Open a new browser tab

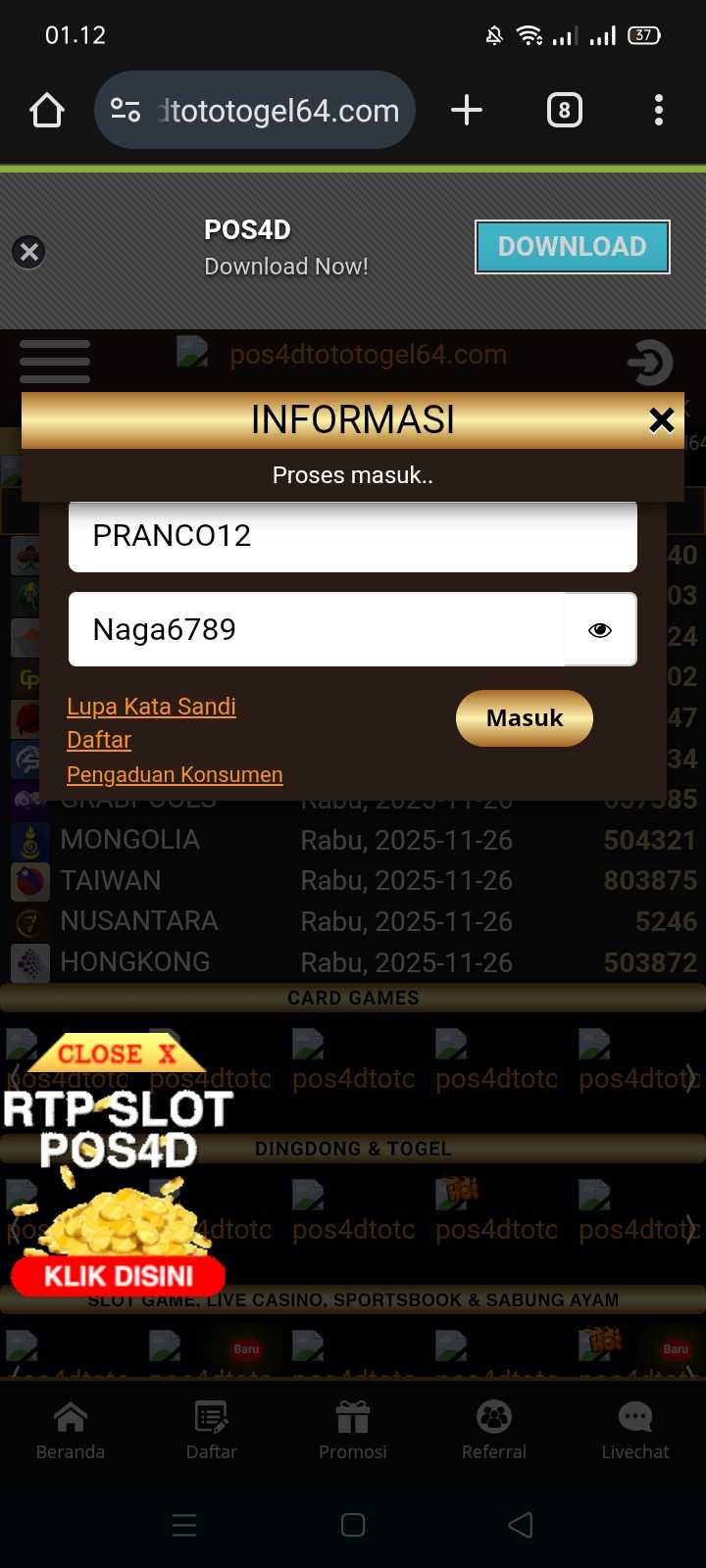pyautogui.click(x=467, y=111)
